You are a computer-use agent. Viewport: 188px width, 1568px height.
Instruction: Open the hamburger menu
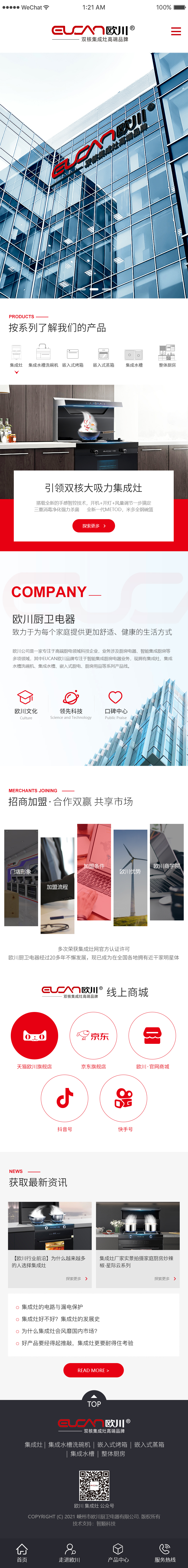coord(176,31)
